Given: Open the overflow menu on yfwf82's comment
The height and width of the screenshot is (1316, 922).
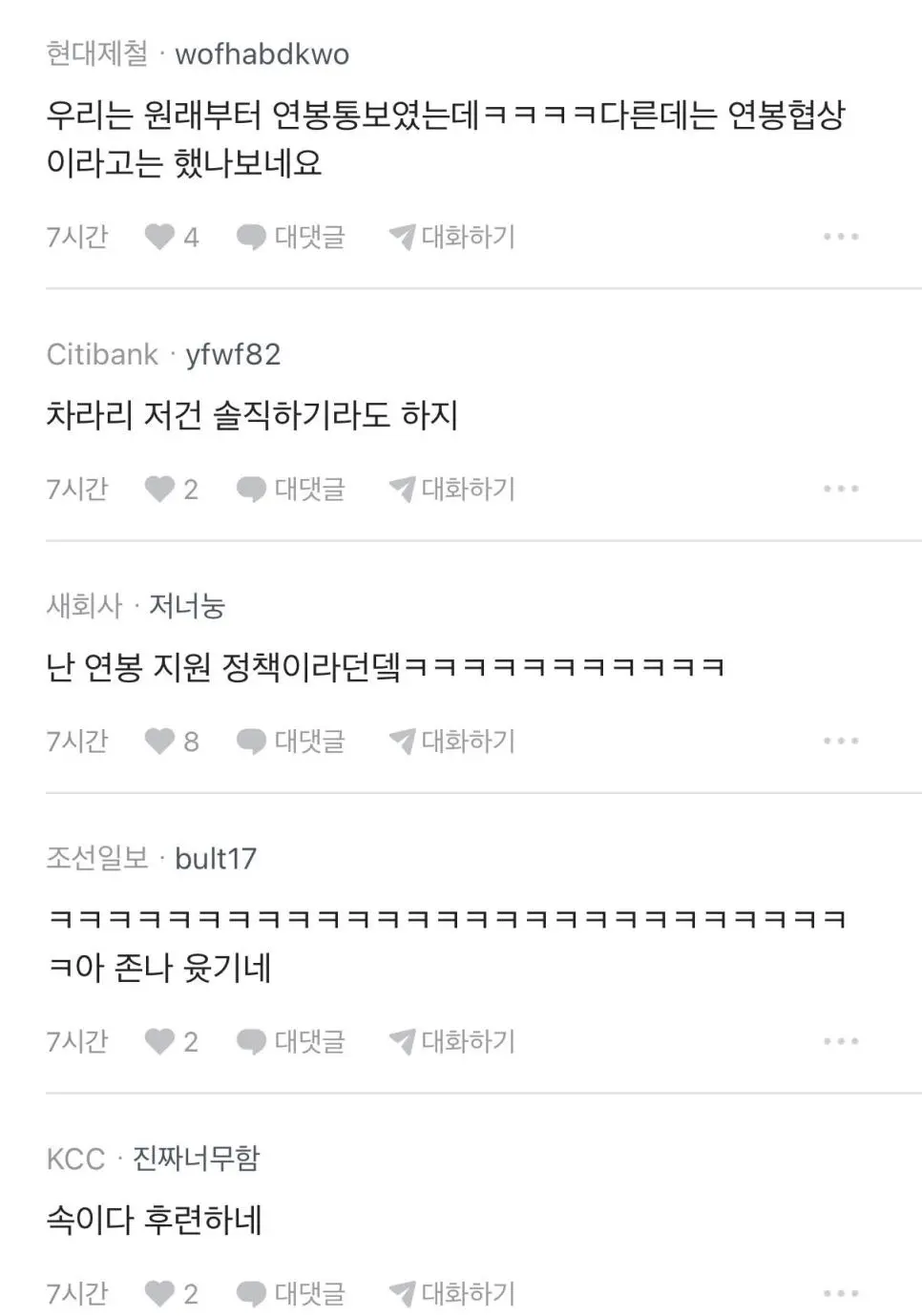Looking at the screenshot, I should tap(841, 489).
